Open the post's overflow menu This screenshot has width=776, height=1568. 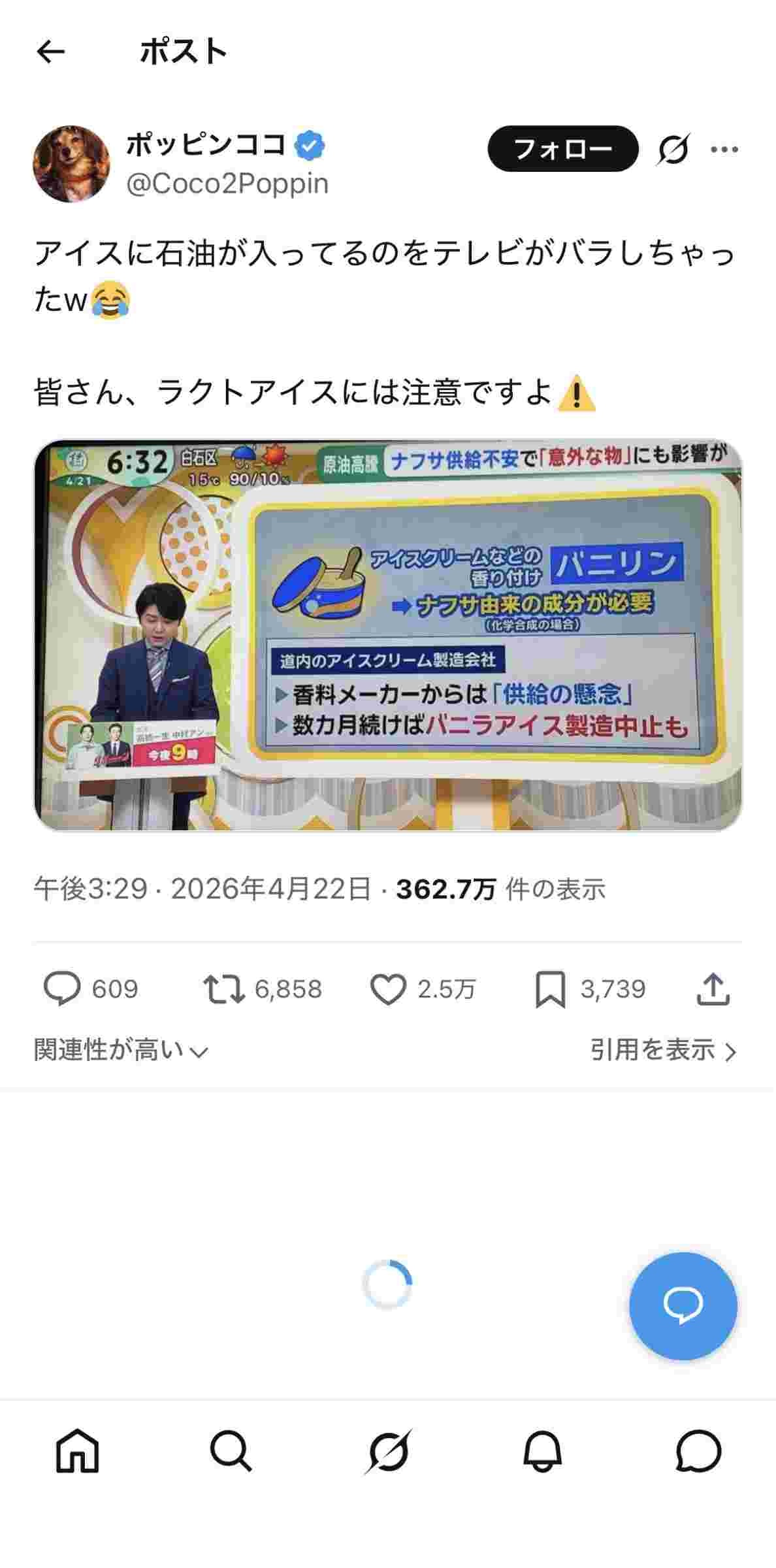[x=724, y=150]
